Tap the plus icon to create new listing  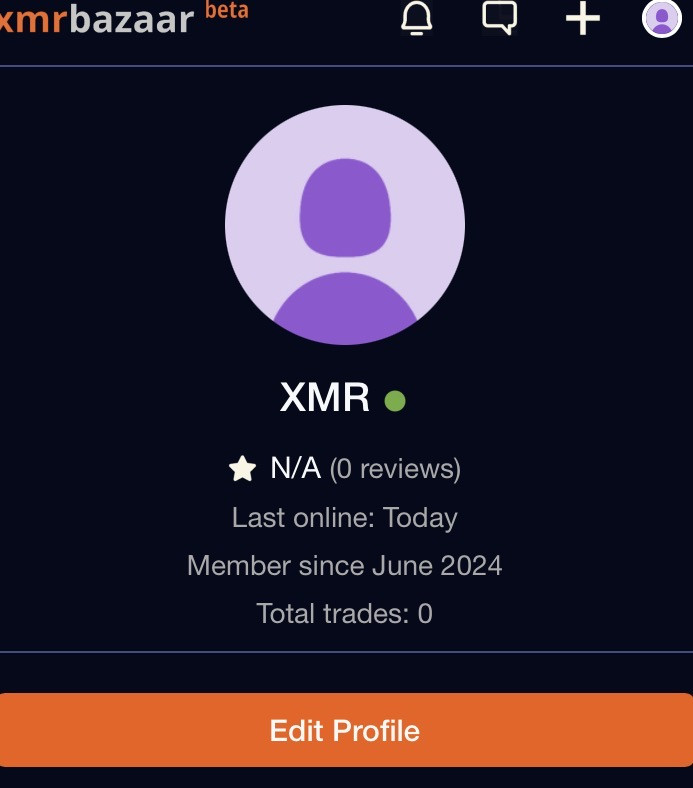583,18
